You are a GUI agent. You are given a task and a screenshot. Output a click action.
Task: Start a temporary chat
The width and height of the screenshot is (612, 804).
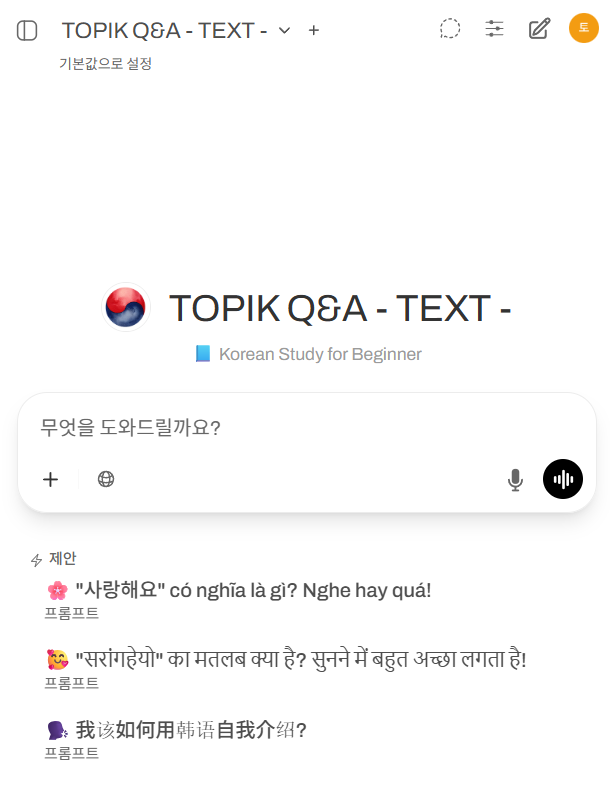point(451,29)
